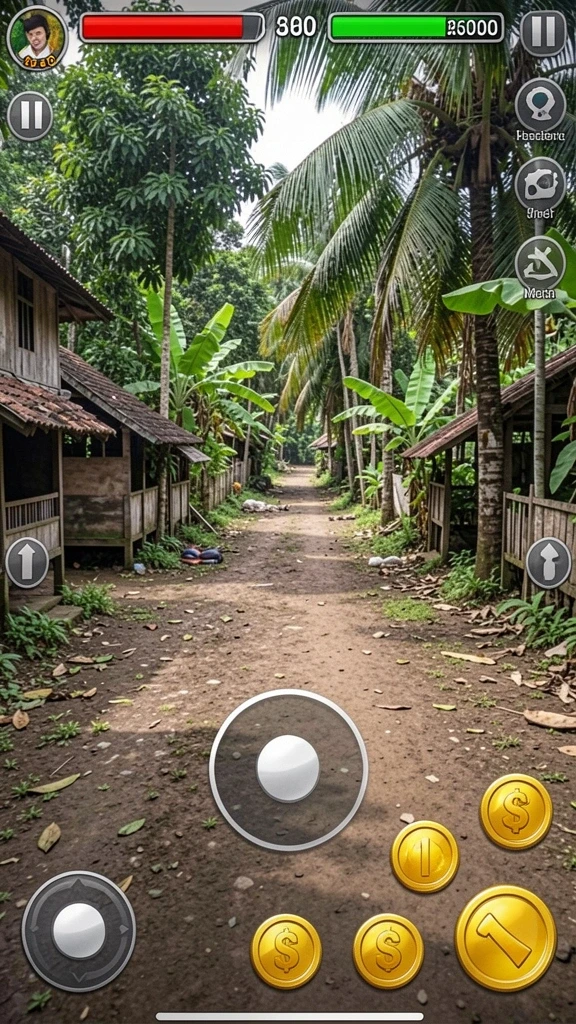Tap the small dark joystick knob
This screenshot has width=576, height=1024.
(x=79, y=931)
